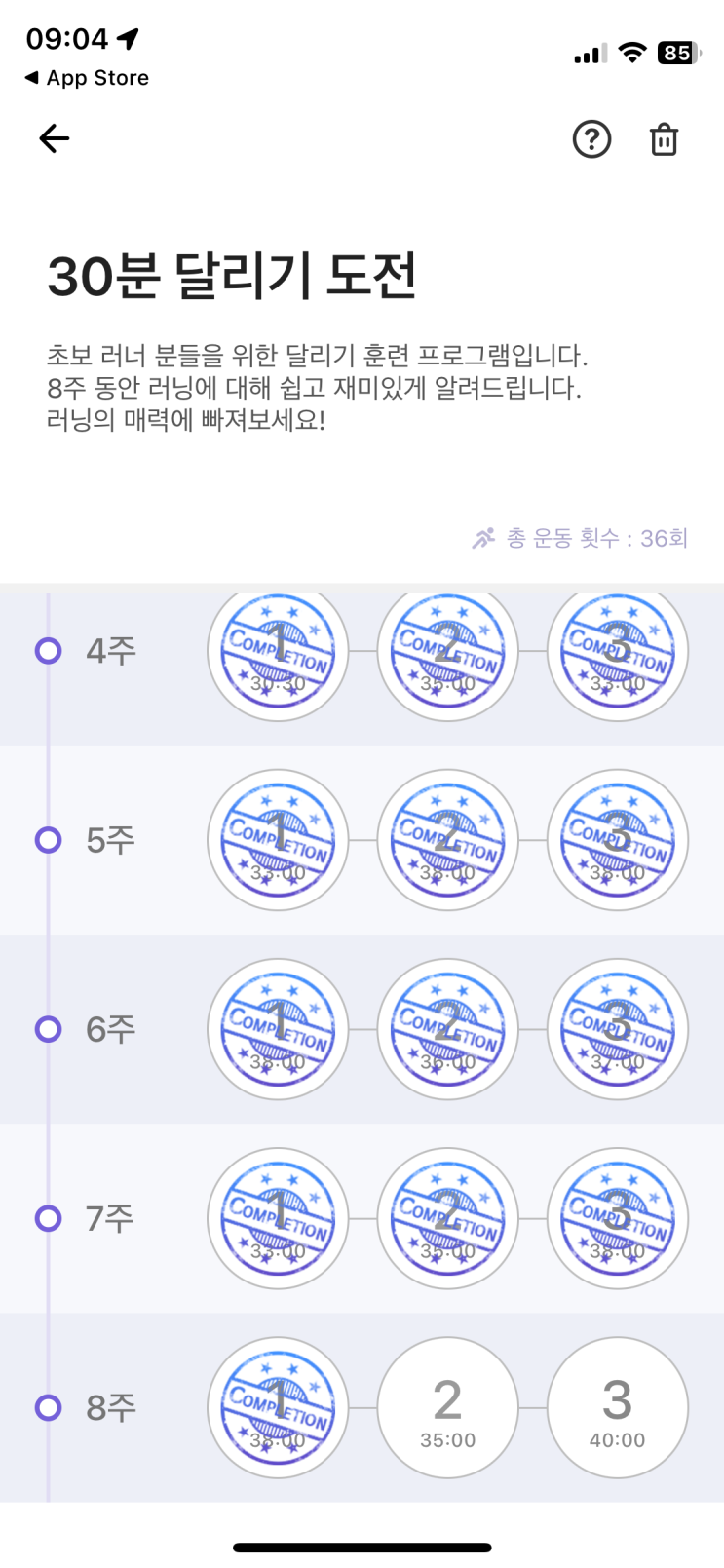The image size is (724, 1568).
Task: Open the help question mark icon
Action: (591, 139)
